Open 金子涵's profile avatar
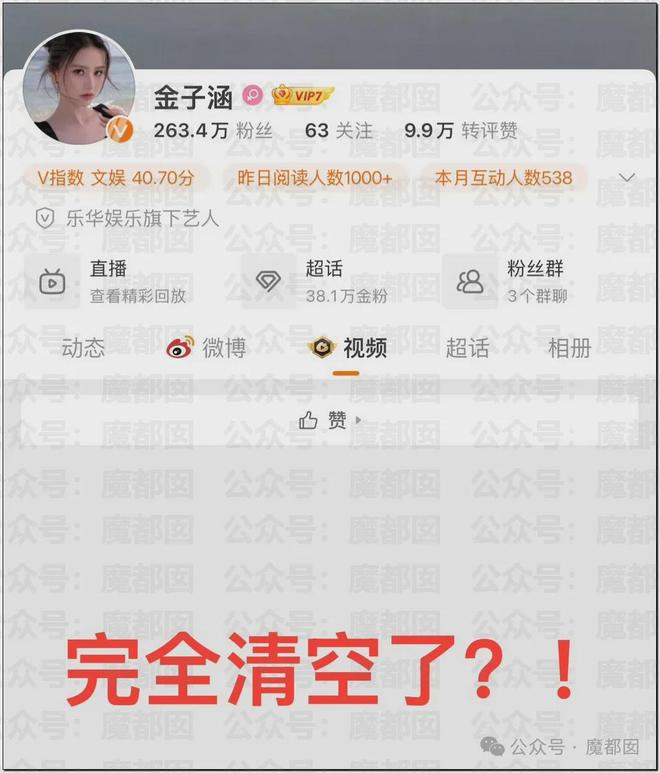Viewport: 660px width, 773px height. click(79, 88)
